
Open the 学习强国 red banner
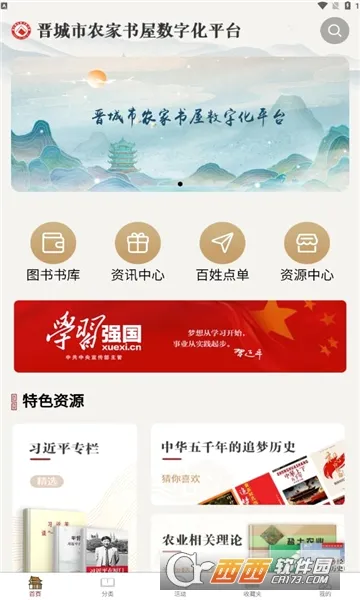click(x=180, y=336)
